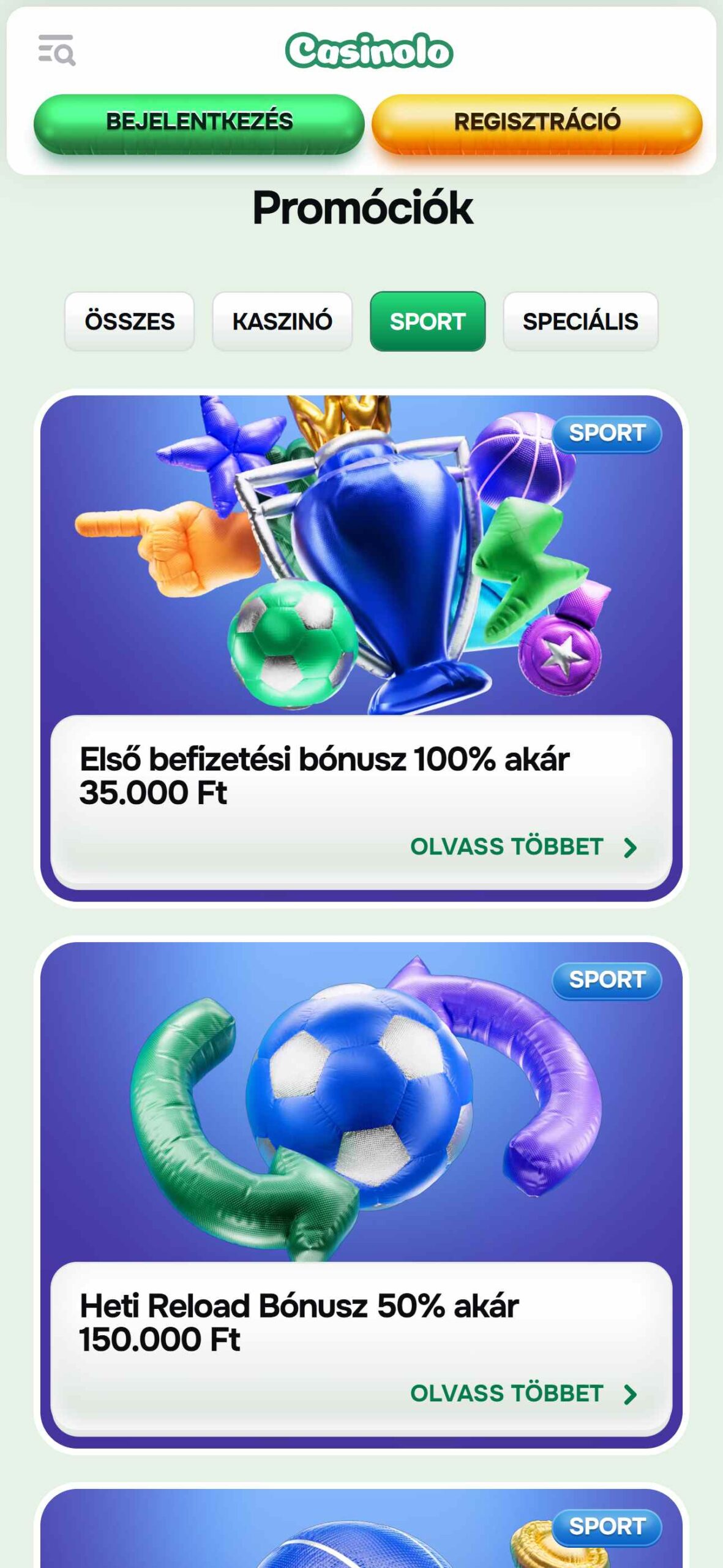
Task: Open the Első befizetési bónusz promo image
Action: point(361,555)
